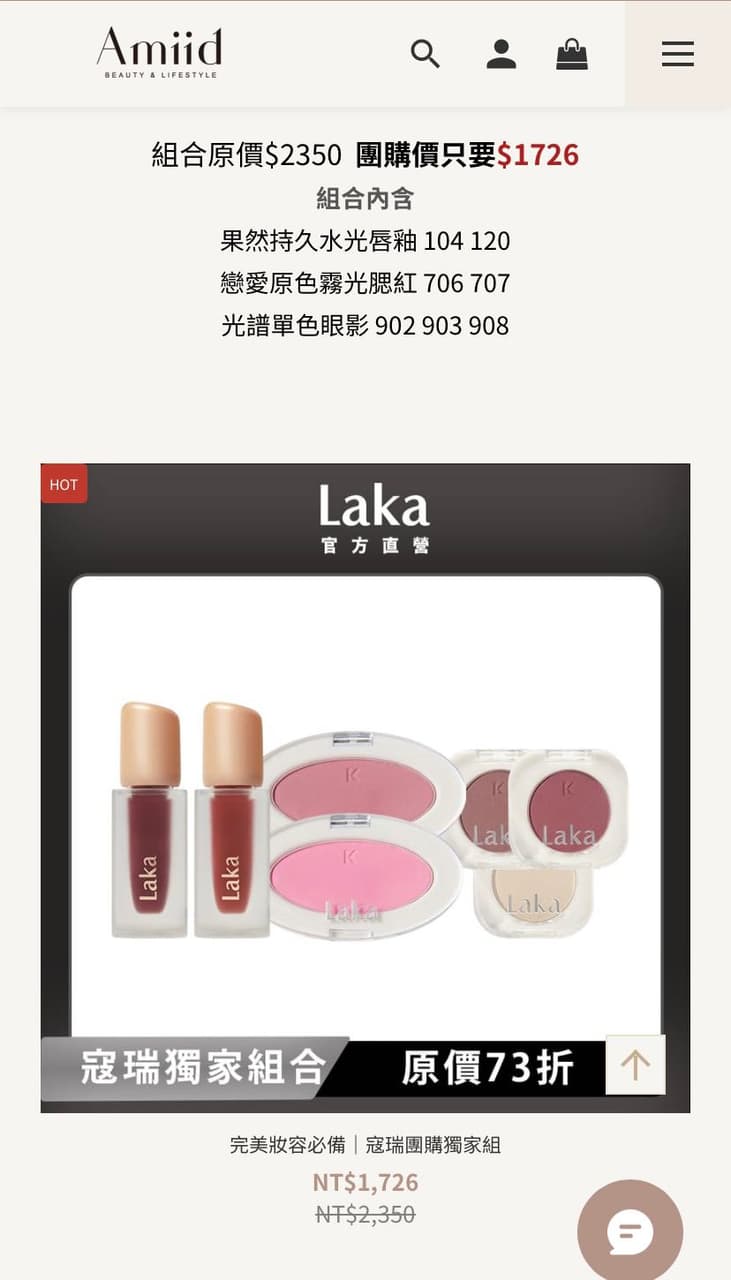
Task: Select the 果然持久水光唇釉 104 120 item
Action: 365,241
